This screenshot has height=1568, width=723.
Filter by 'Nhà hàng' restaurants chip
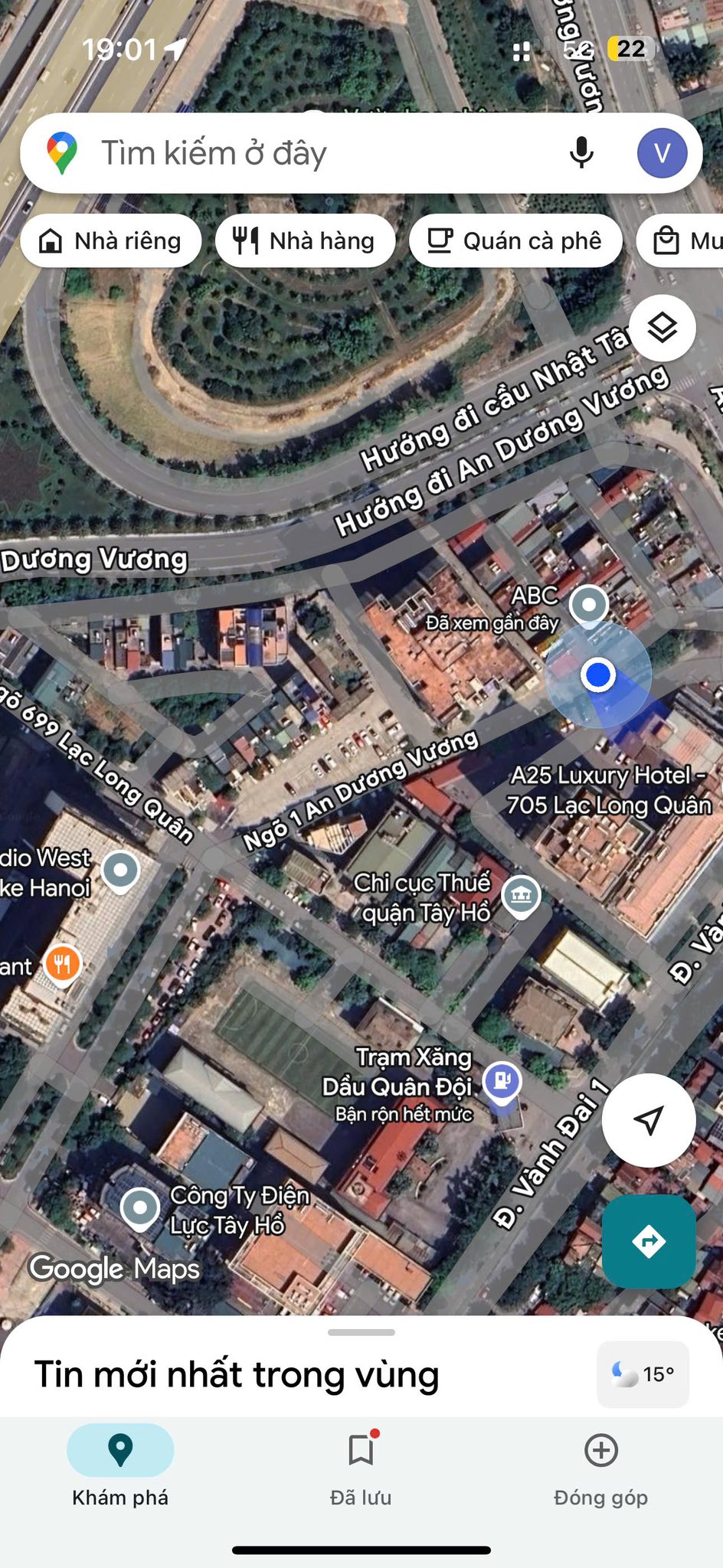pos(306,241)
